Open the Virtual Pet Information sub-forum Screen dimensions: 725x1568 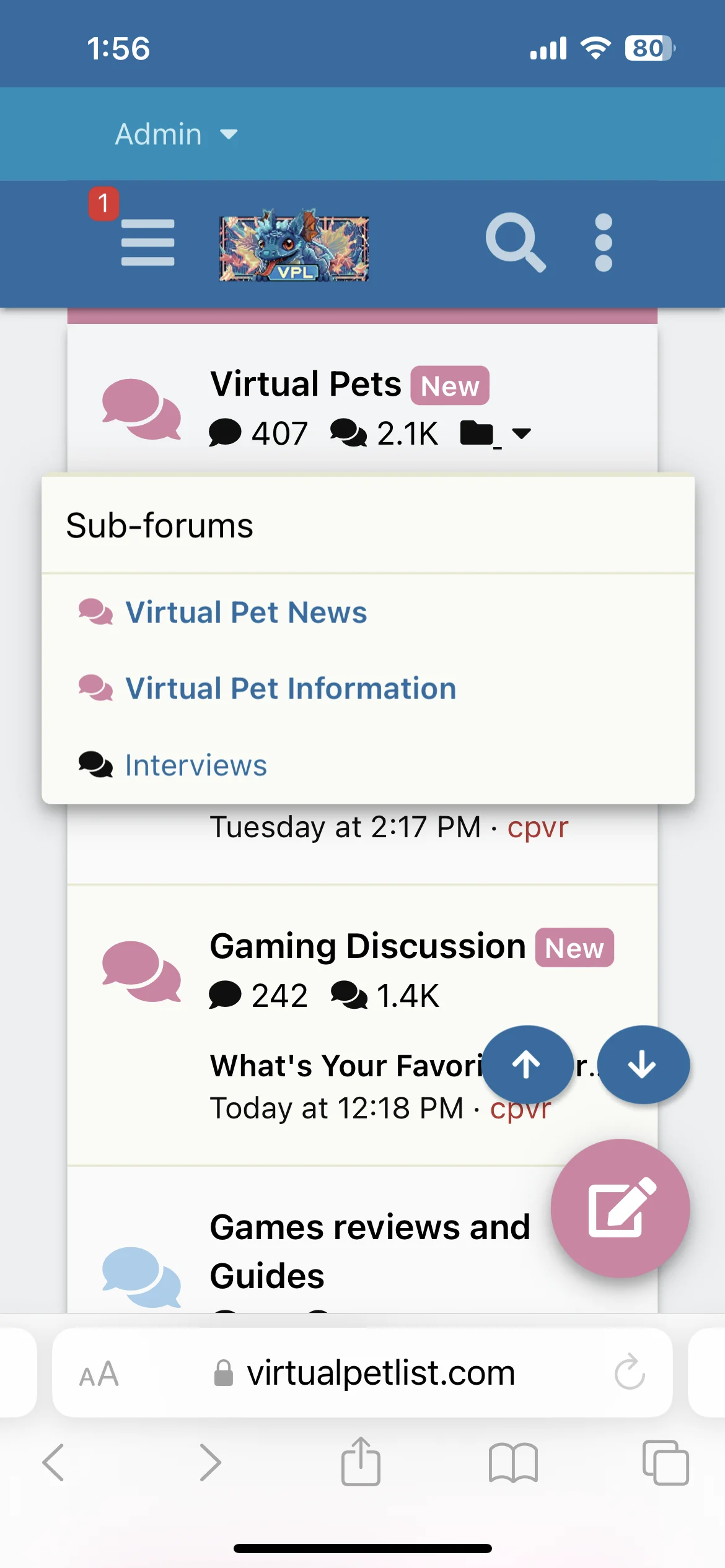[x=291, y=689]
